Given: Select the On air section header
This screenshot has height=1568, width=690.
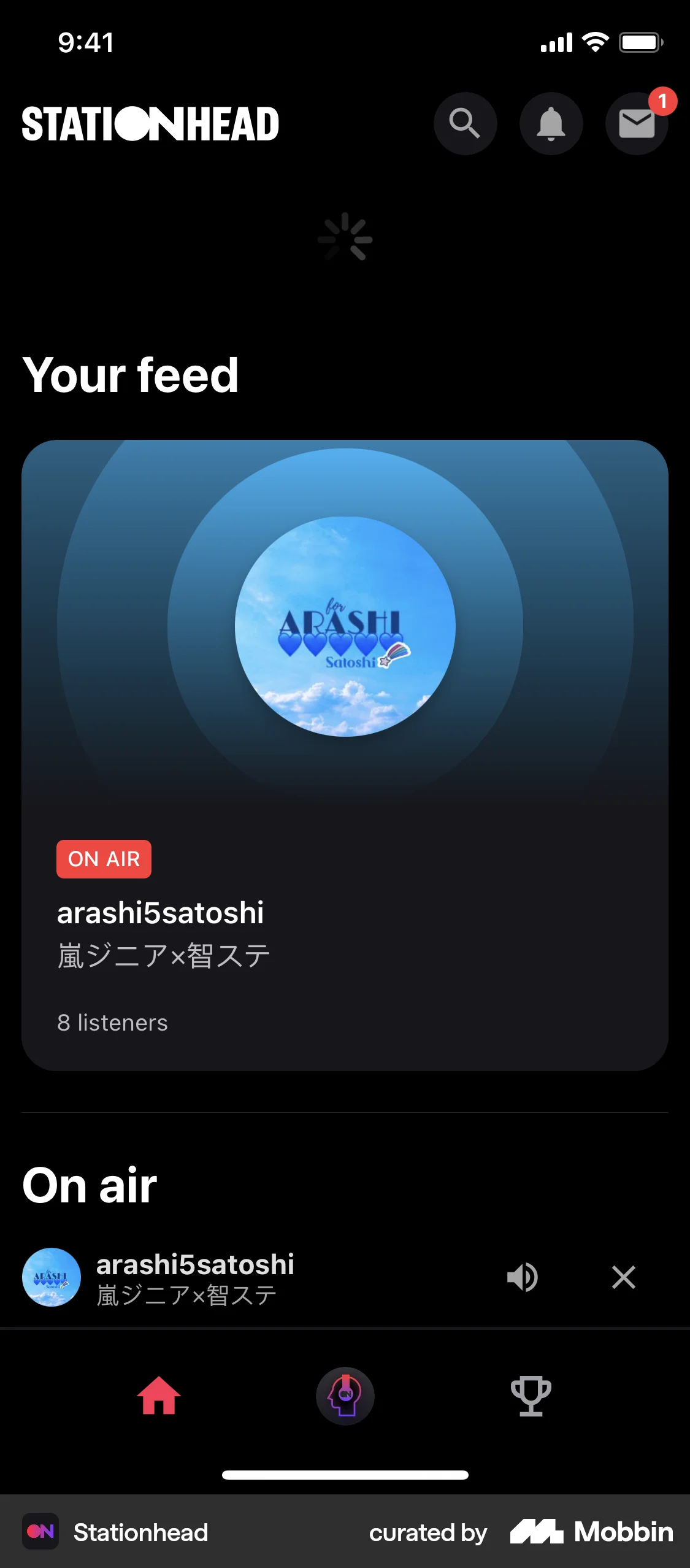Looking at the screenshot, I should pyautogui.click(x=88, y=1185).
